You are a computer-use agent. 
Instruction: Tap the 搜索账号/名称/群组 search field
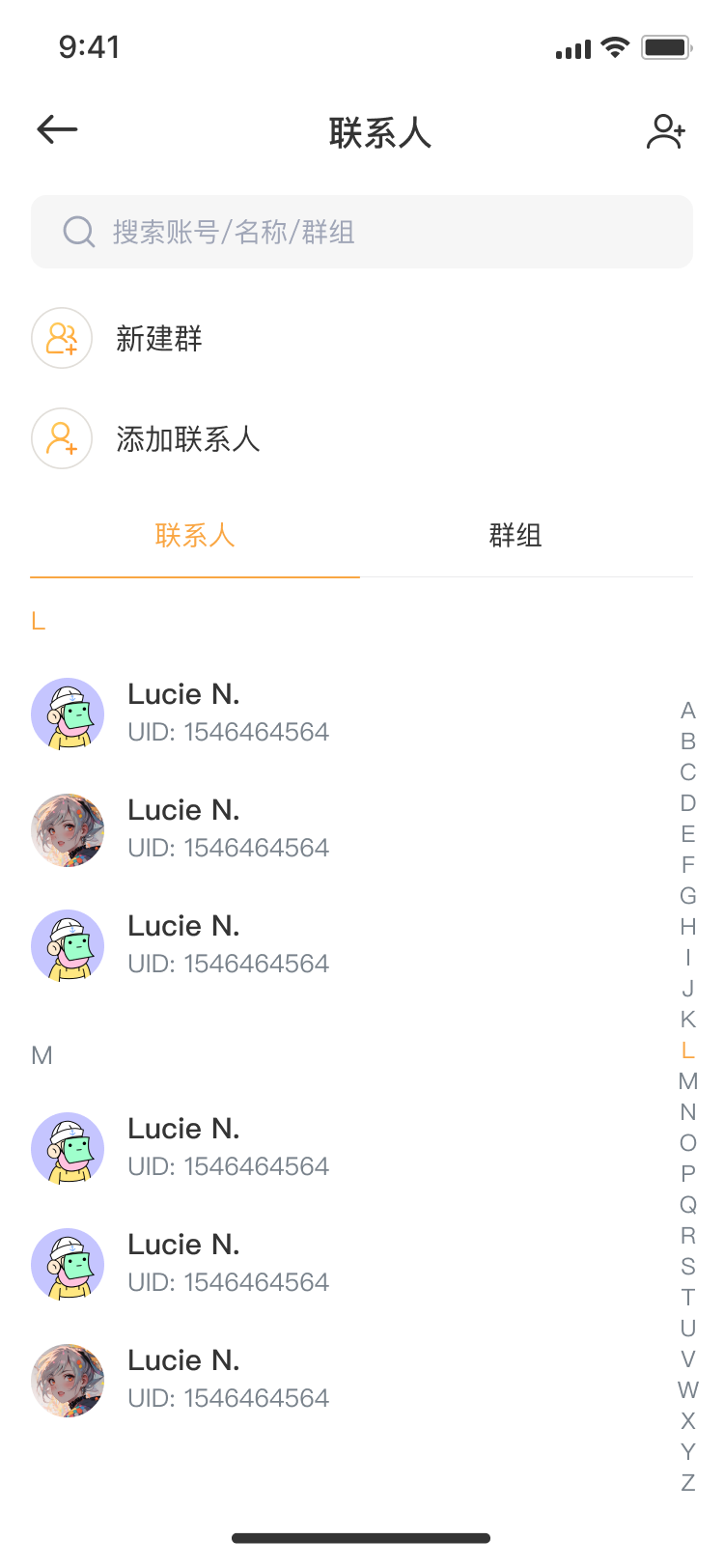coord(362,232)
